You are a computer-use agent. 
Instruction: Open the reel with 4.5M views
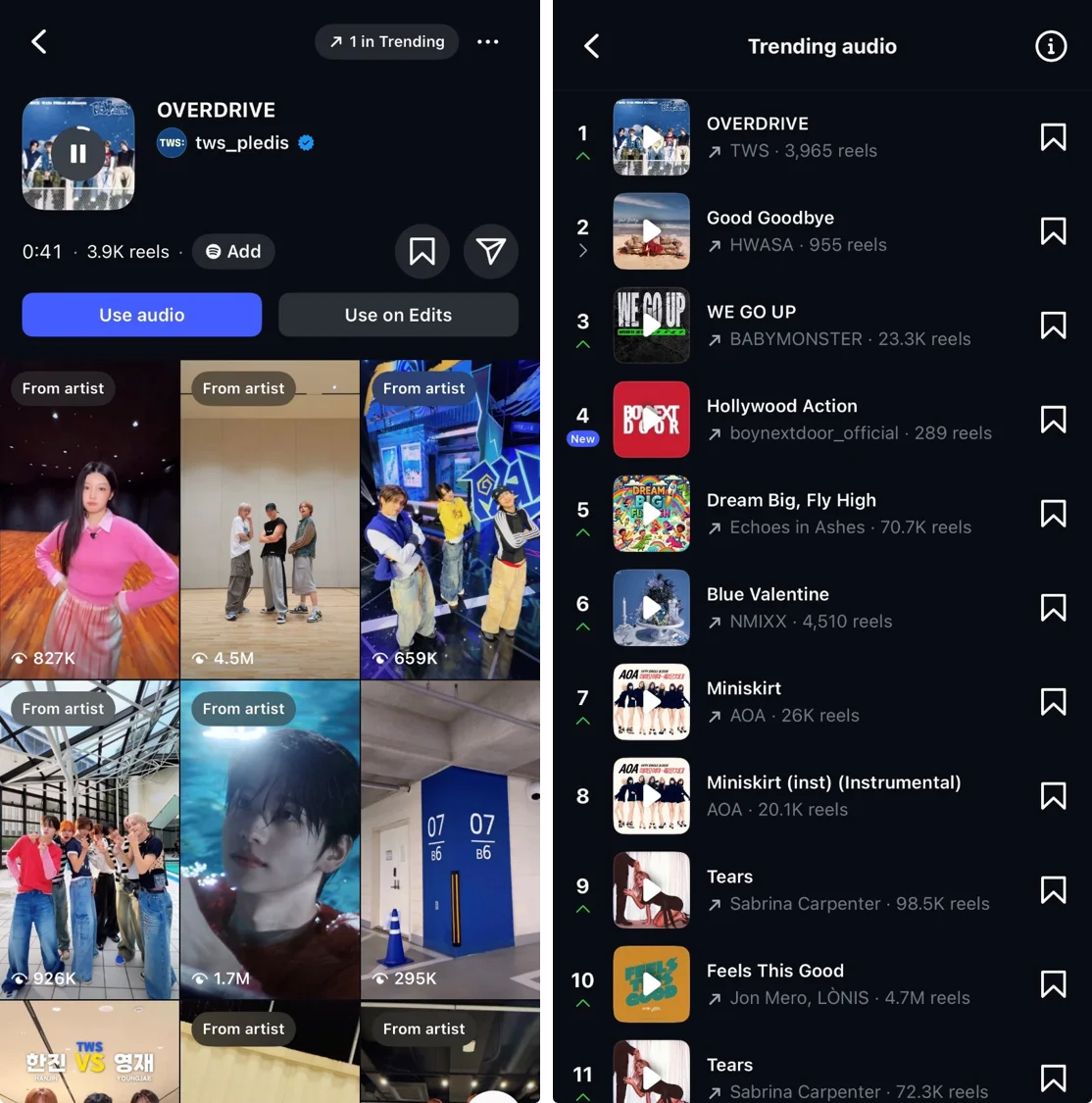(x=270, y=520)
